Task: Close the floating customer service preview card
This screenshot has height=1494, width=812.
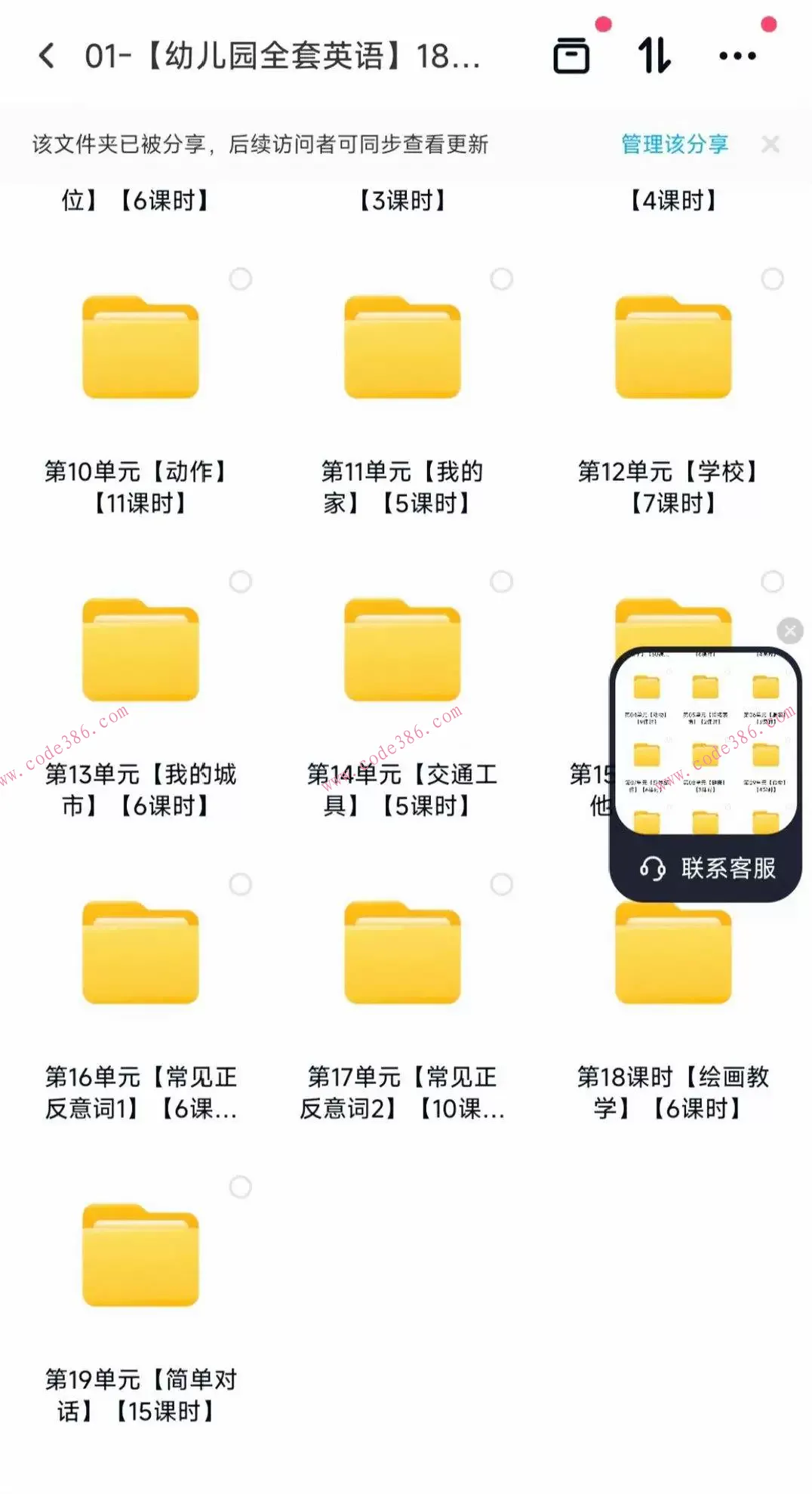Action: coord(789,630)
